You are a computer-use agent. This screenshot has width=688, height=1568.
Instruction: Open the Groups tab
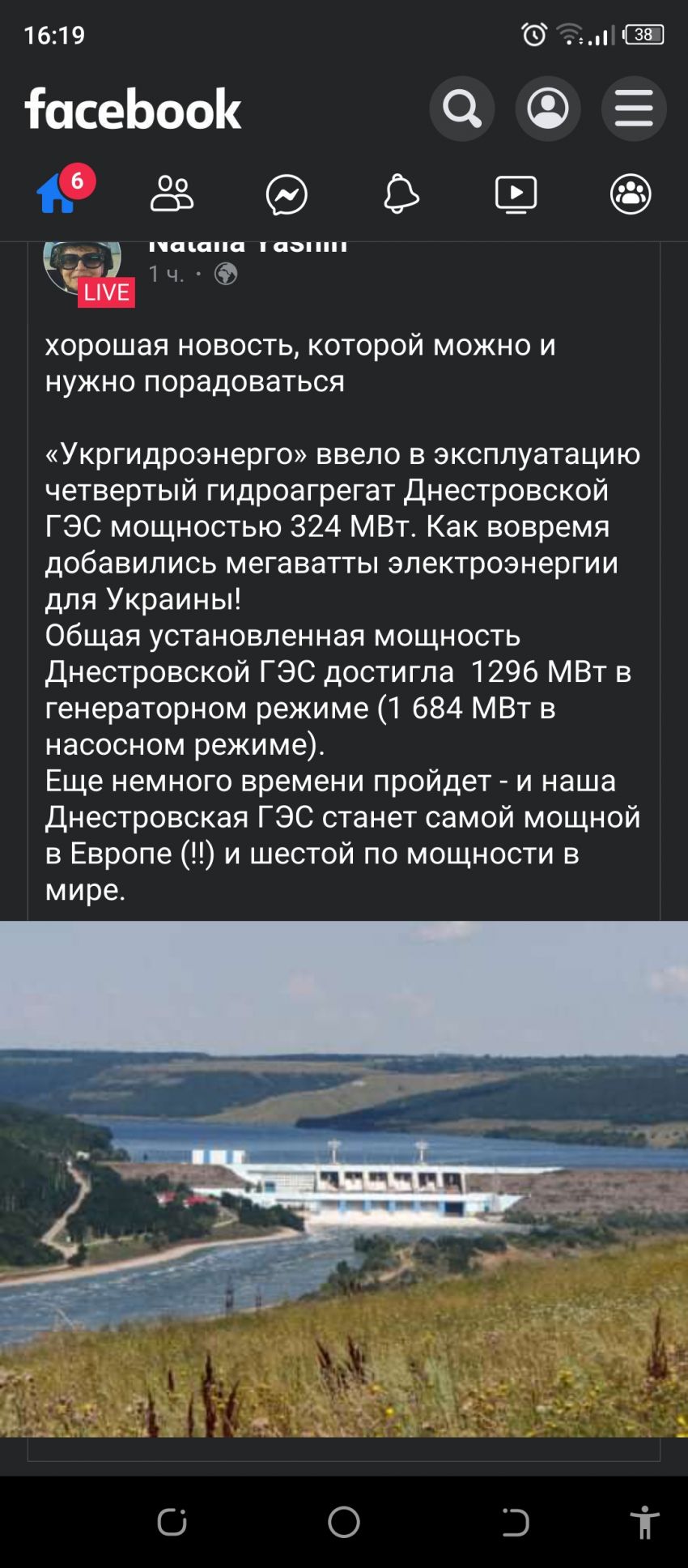click(631, 194)
